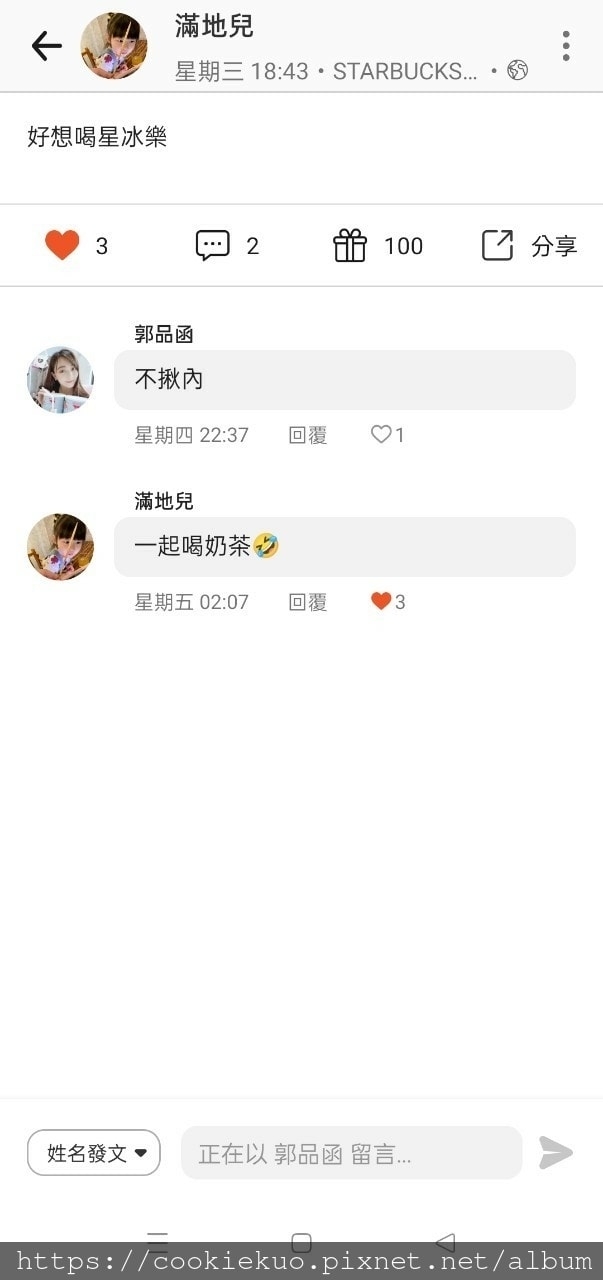
Task: Open the post's comment bubble icon
Action: pyautogui.click(x=212, y=245)
